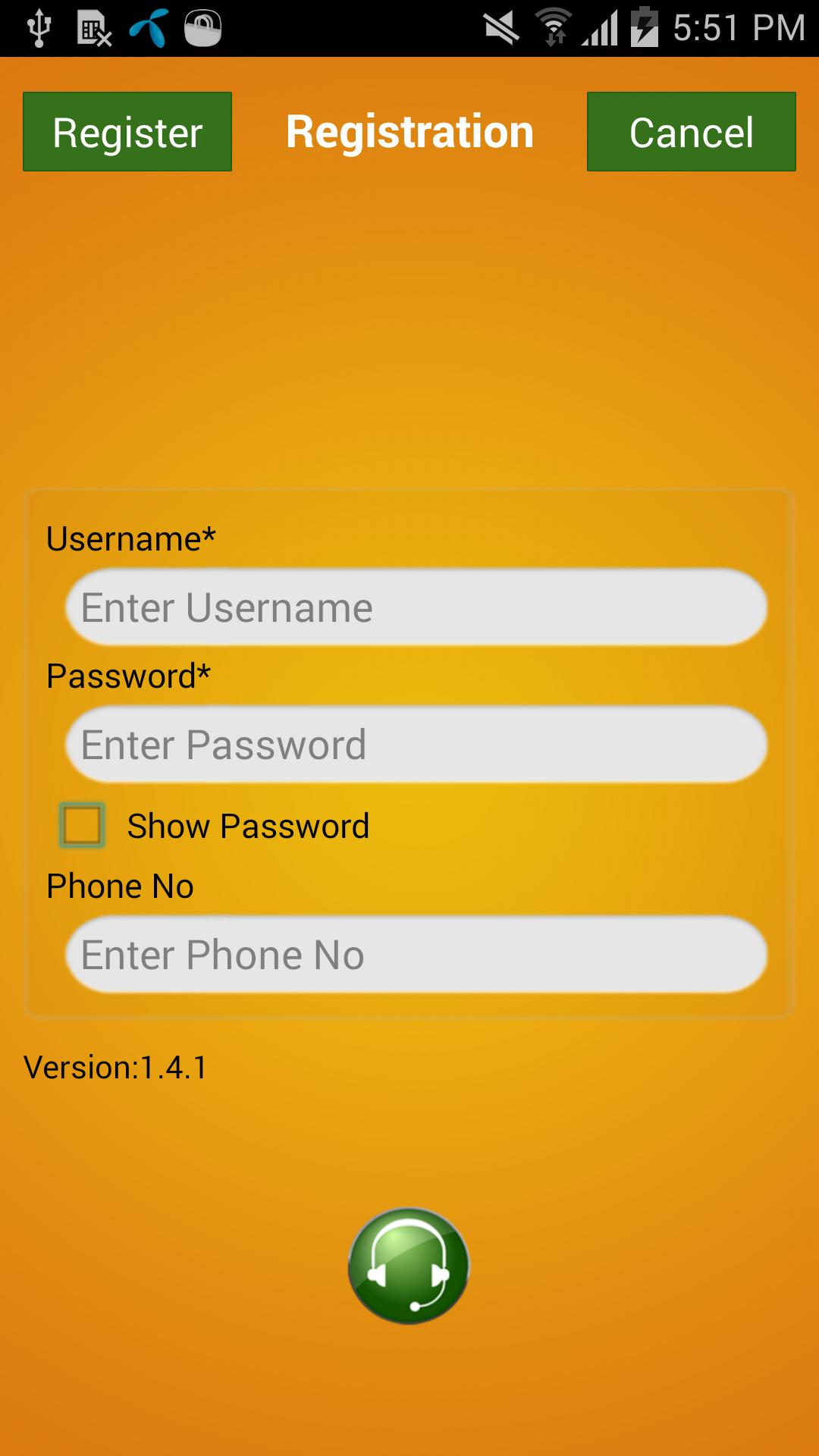
Task: Open the headset support icon
Action: coord(409,1266)
